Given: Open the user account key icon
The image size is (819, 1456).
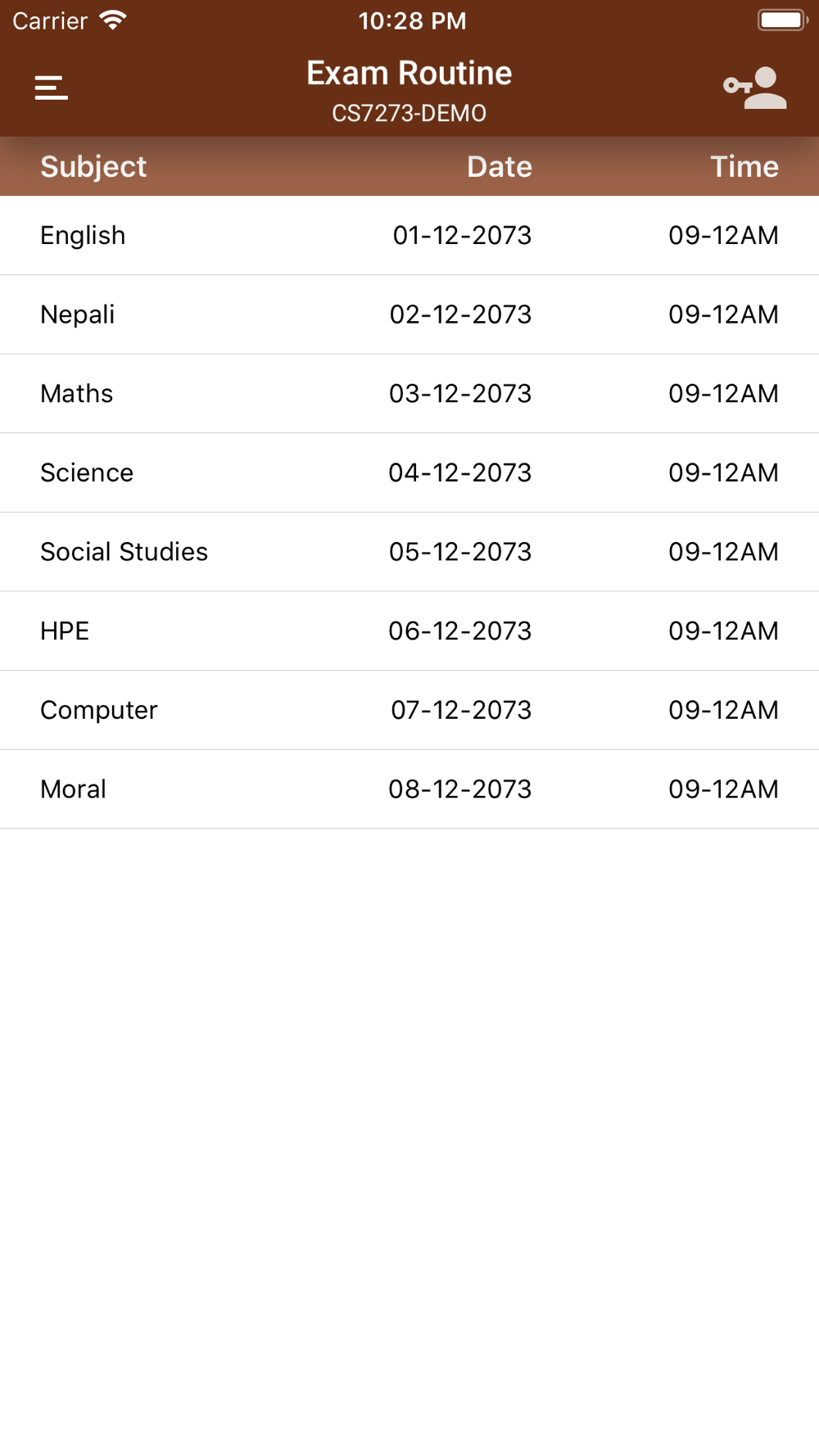Looking at the screenshot, I should tap(755, 88).
